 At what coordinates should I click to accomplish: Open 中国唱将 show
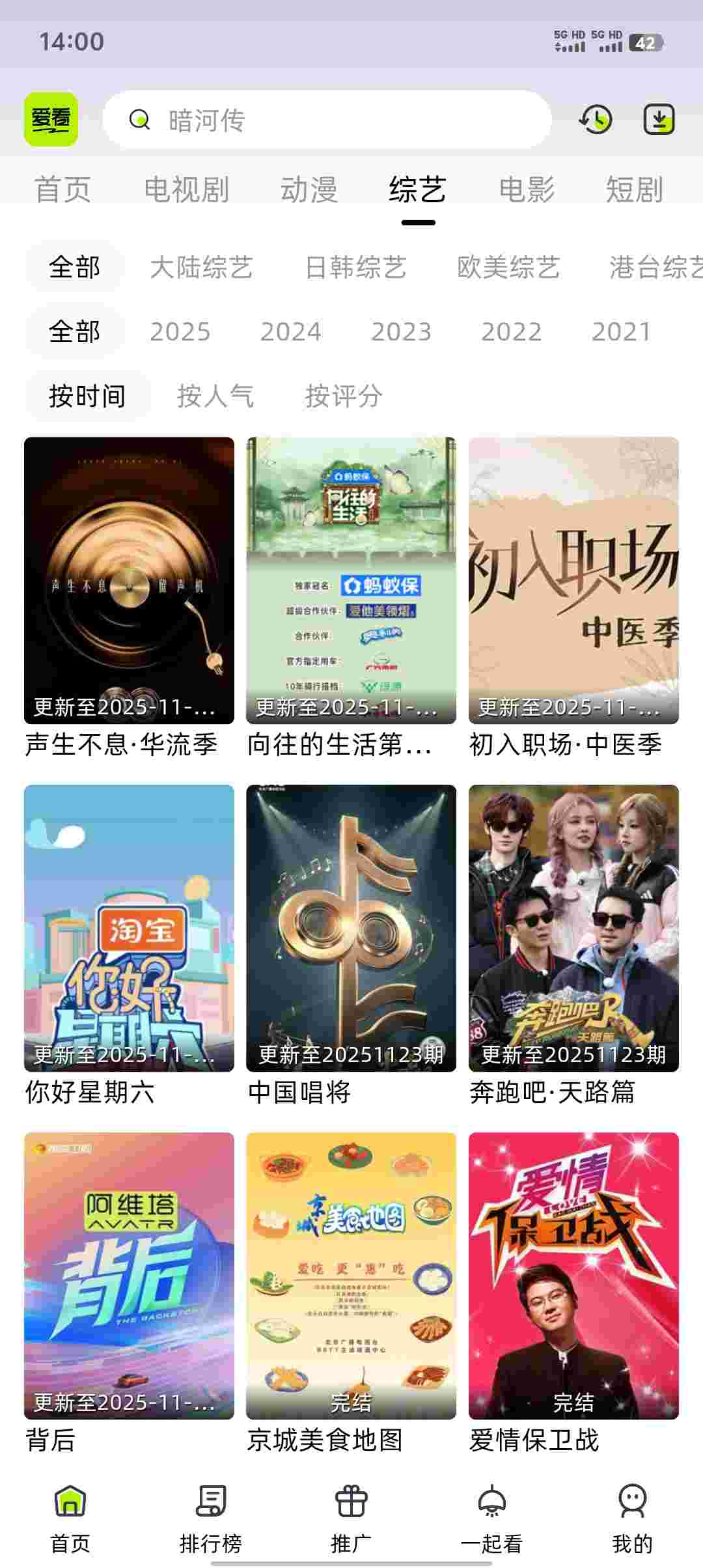click(351, 927)
